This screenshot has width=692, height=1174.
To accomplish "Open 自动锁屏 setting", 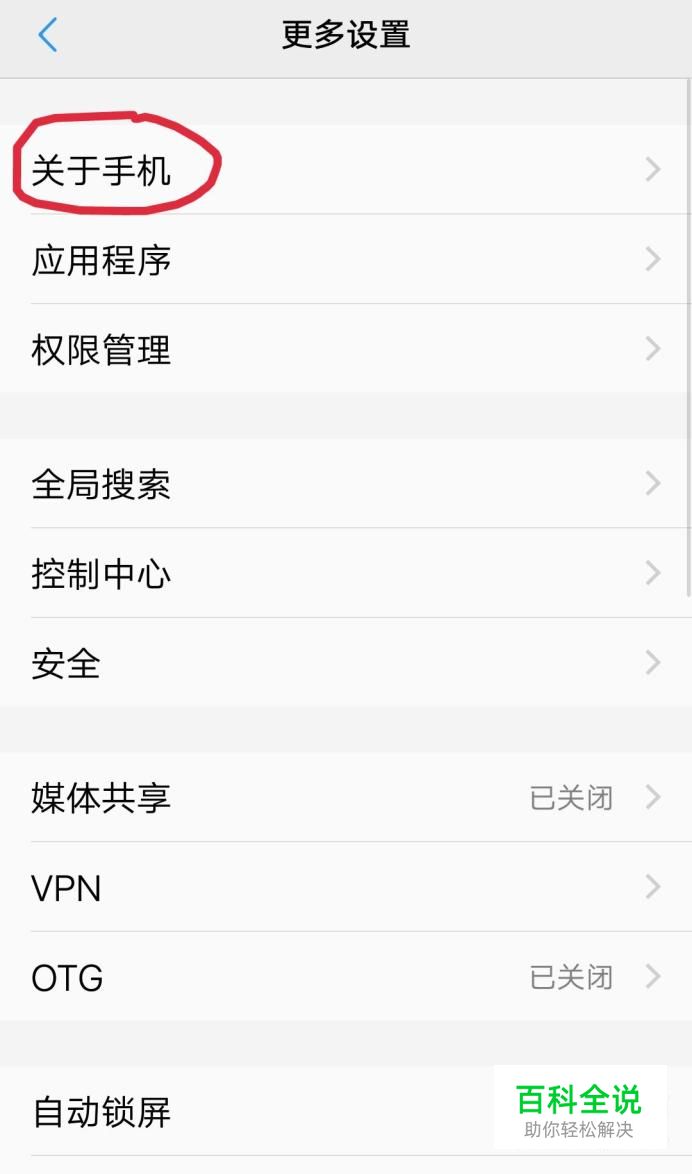I will [x=346, y=1111].
